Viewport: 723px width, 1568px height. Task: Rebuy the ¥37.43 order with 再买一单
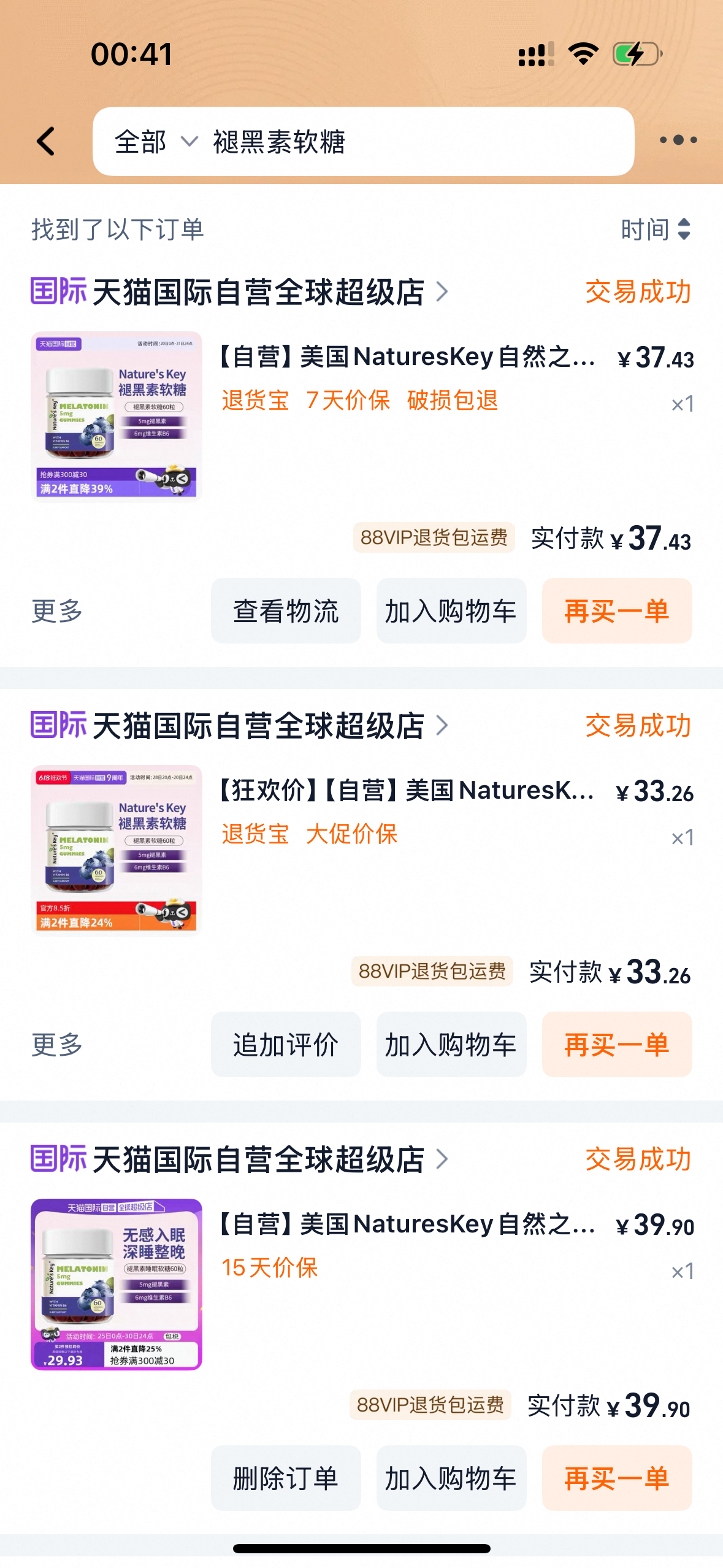coord(616,611)
